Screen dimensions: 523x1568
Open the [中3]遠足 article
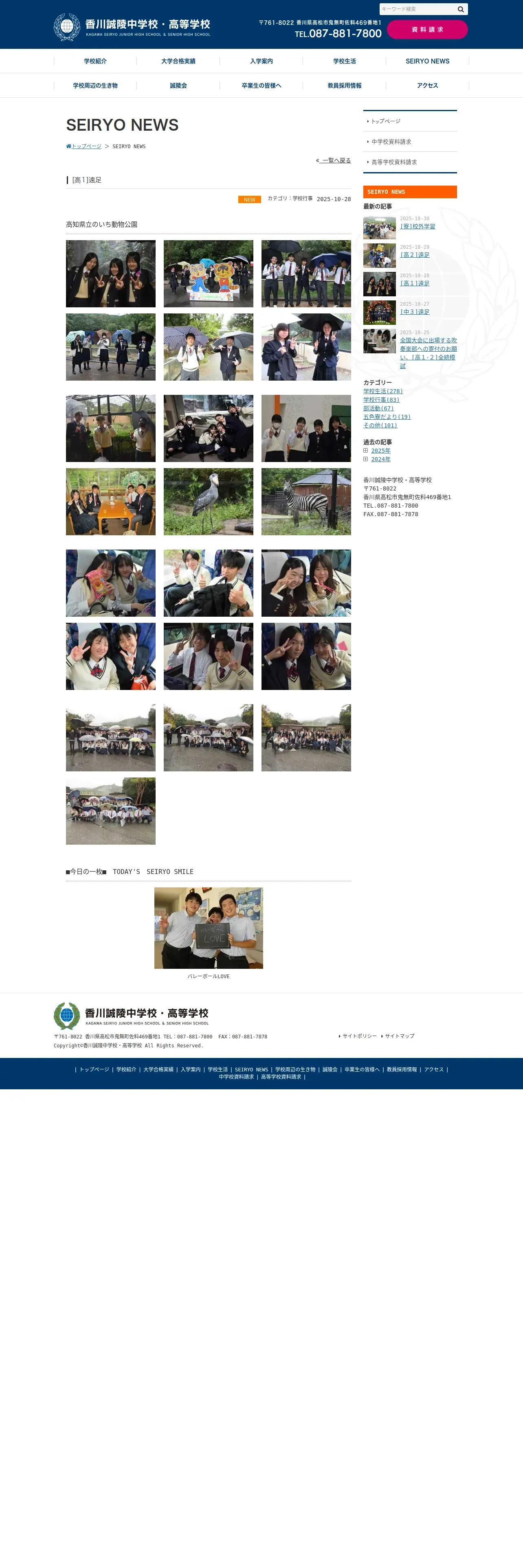pos(415,312)
